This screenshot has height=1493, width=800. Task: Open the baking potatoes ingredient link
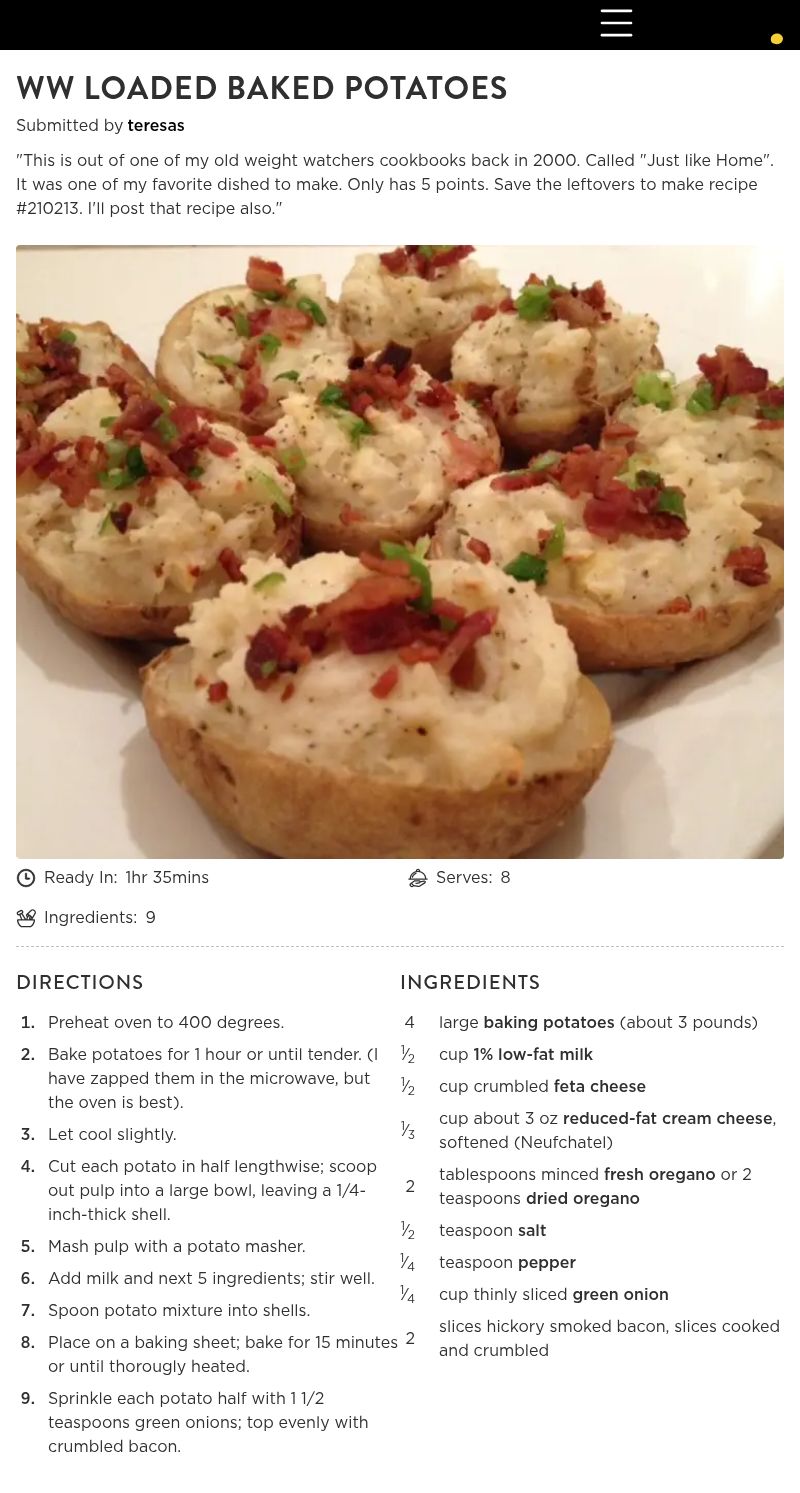pyautogui.click(x=548, y=1022)
